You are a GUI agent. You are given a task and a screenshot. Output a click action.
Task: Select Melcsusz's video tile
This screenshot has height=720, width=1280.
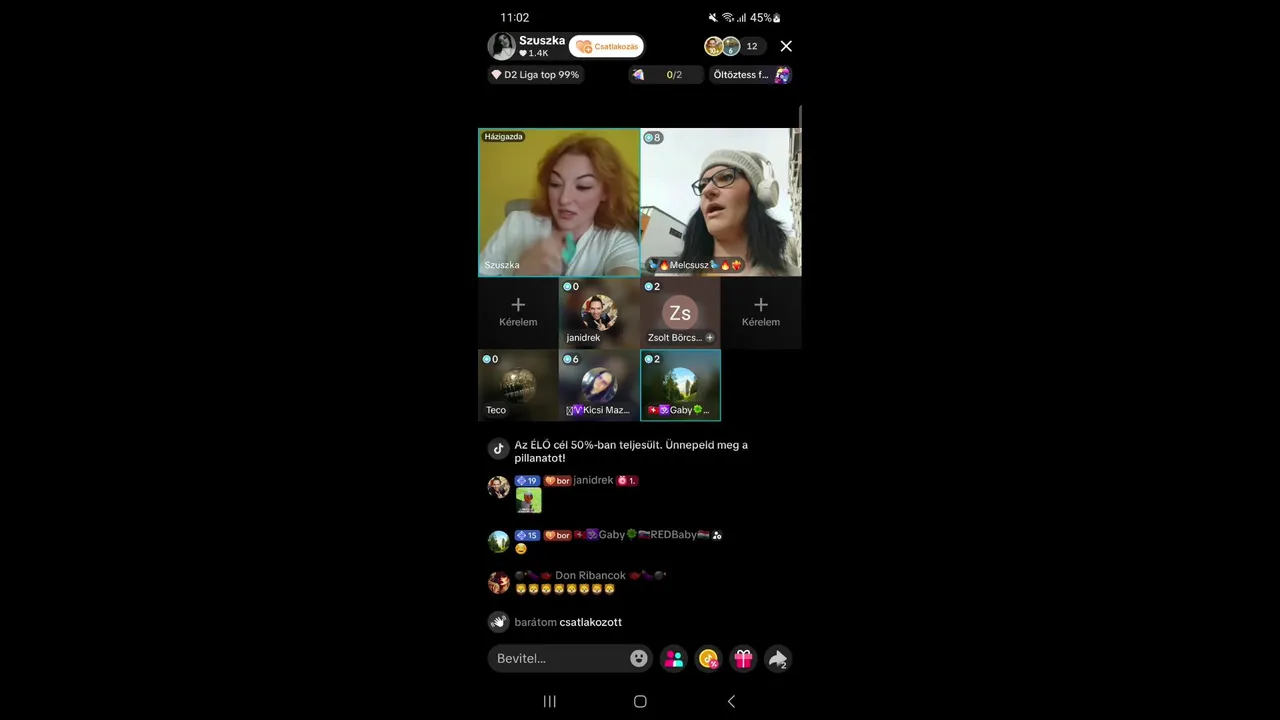click(x=721, y=202)
